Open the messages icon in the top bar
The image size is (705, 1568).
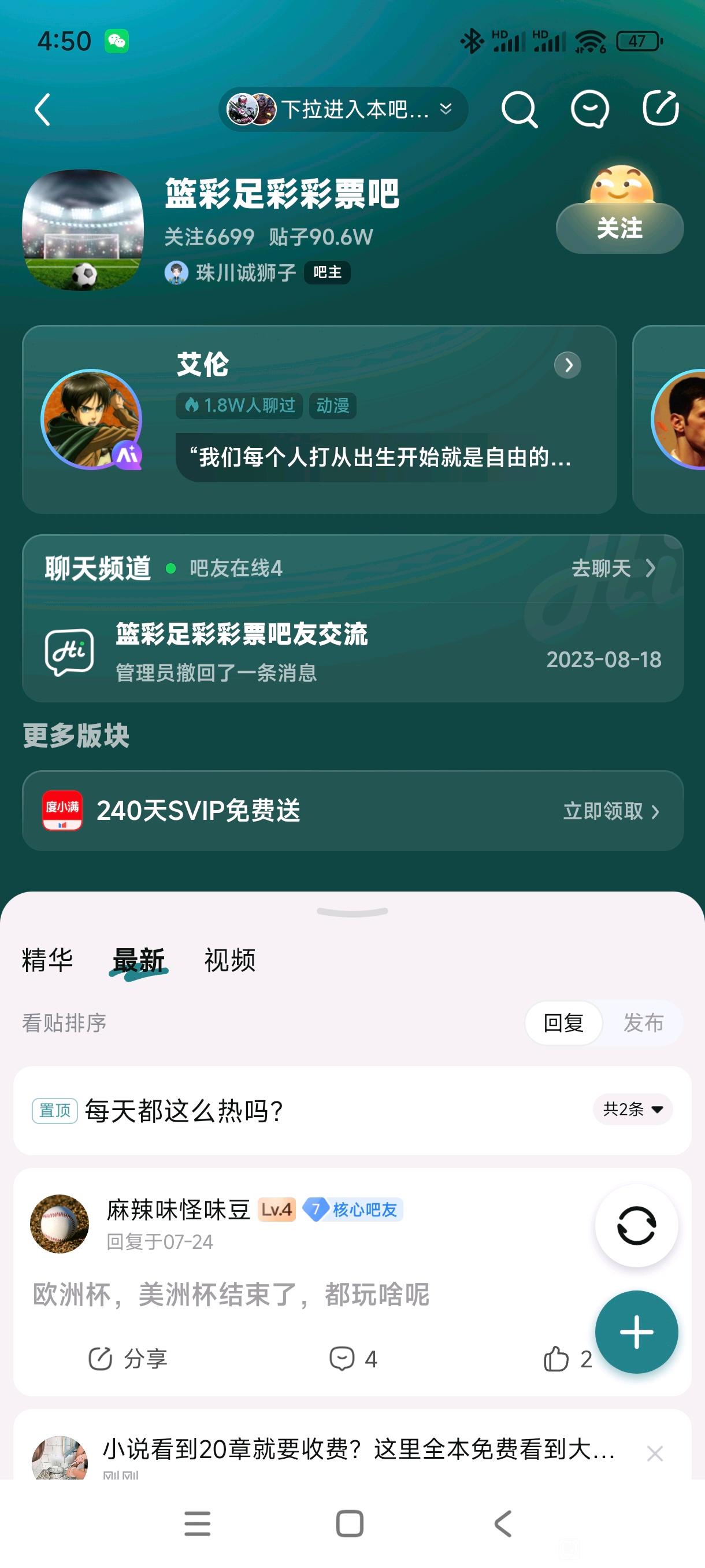(589, 110)
